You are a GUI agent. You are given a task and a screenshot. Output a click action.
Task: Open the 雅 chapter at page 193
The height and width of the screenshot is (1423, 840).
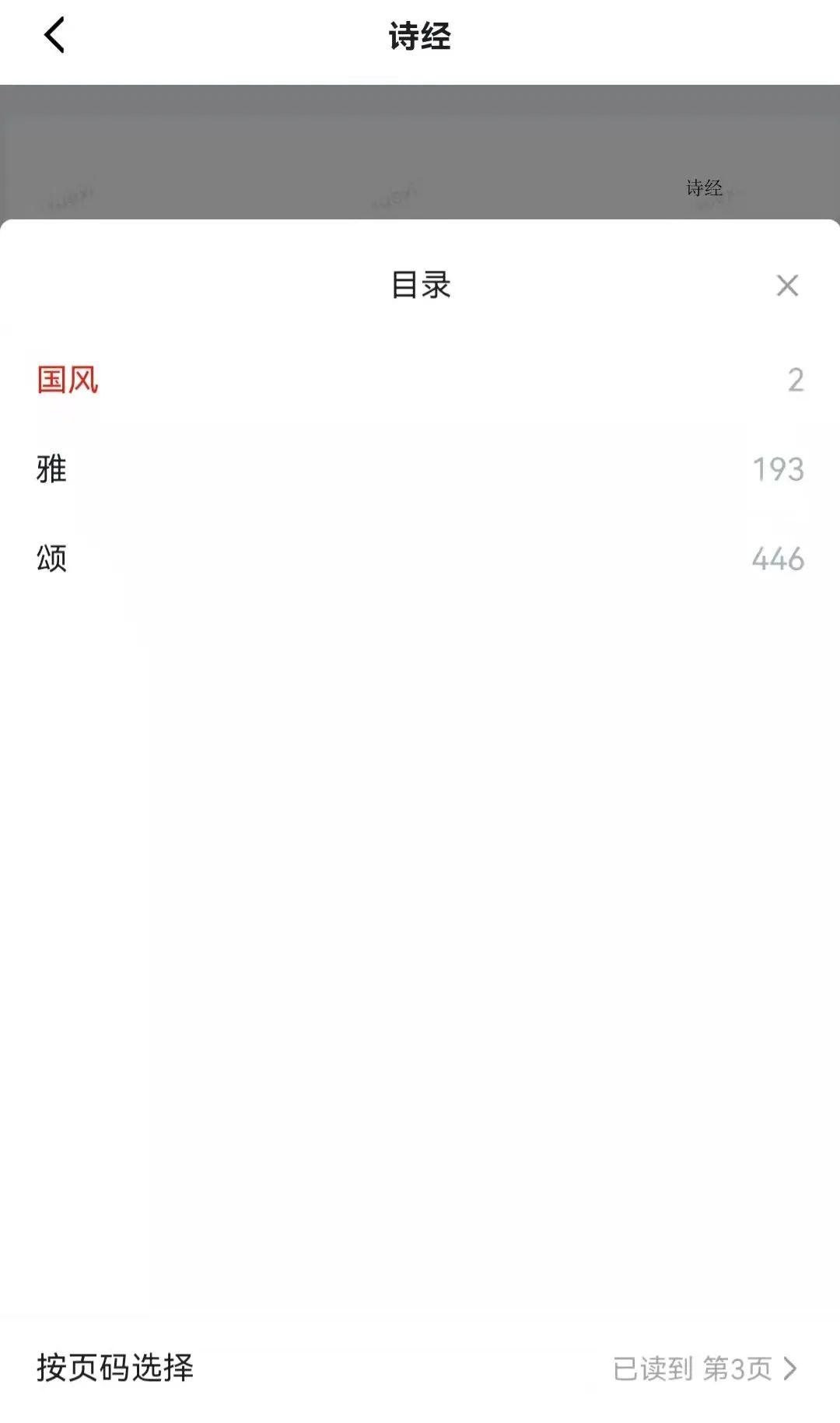point(52,470)
